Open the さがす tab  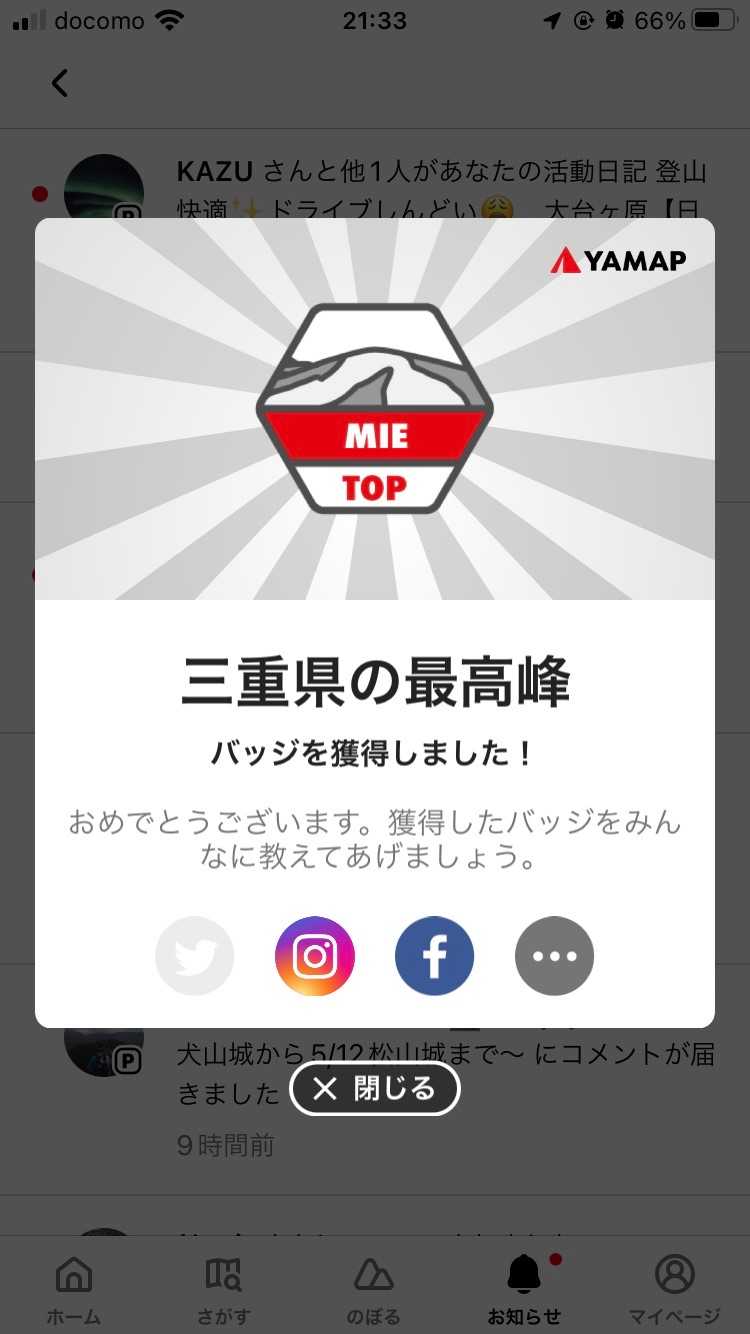[223, 1288]
